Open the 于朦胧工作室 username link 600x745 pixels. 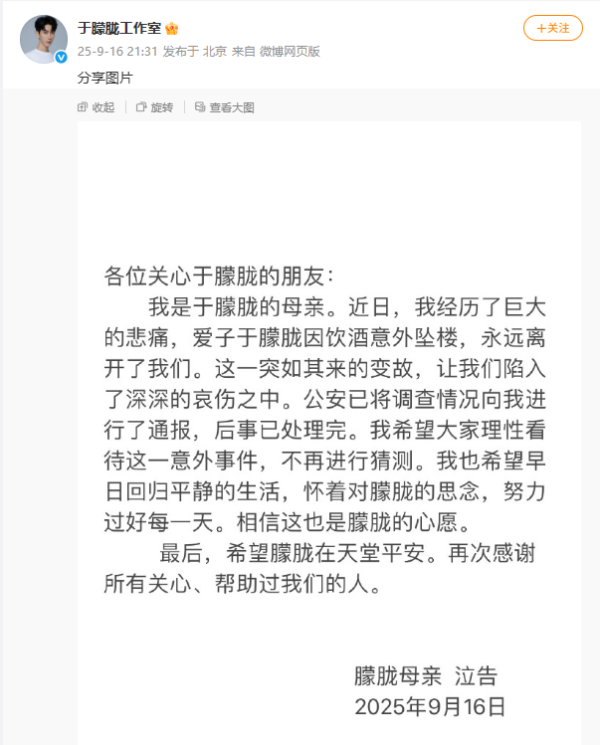click(x=119, y=29)
